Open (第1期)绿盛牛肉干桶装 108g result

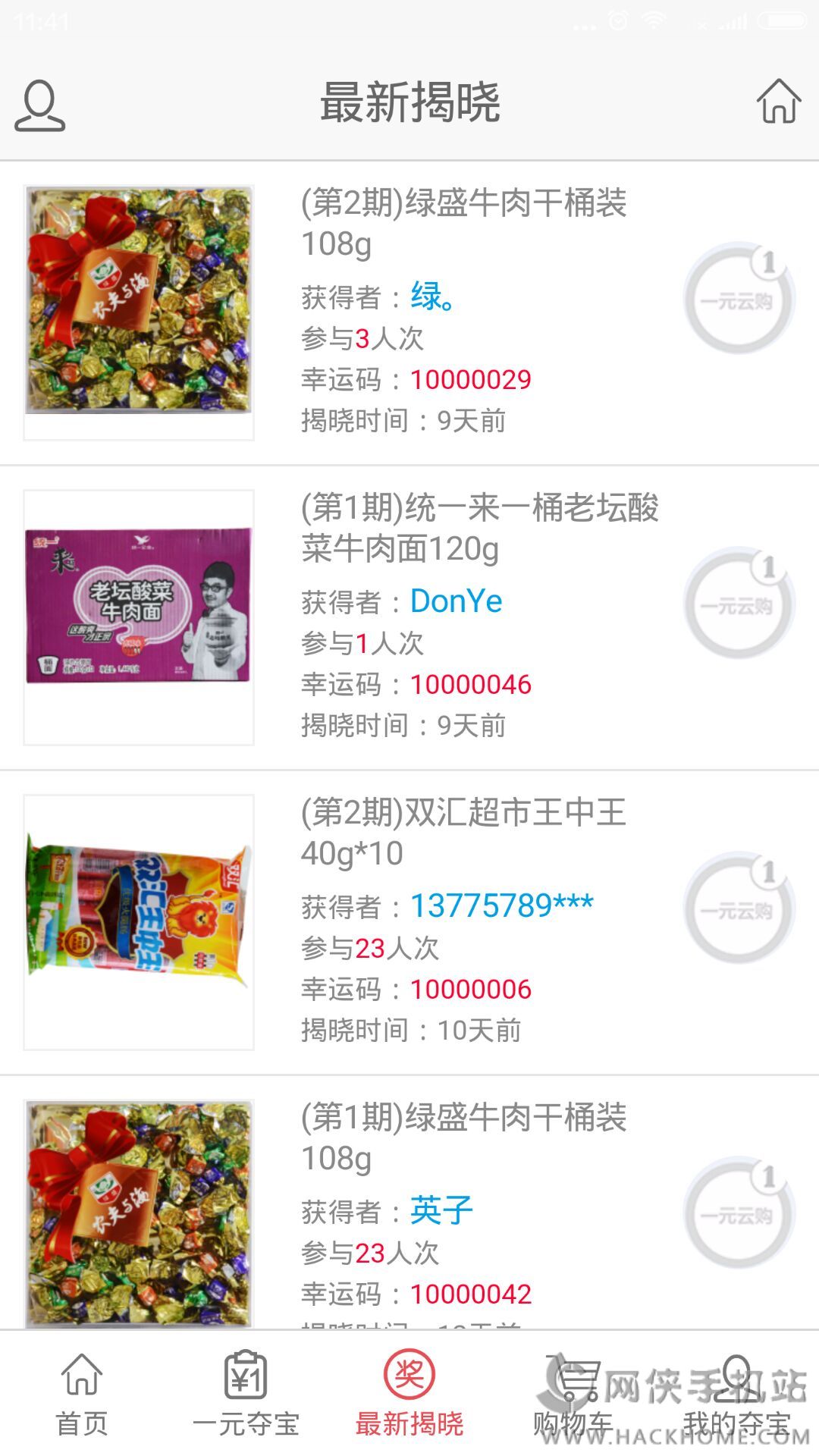click(x=463, y=1137)
